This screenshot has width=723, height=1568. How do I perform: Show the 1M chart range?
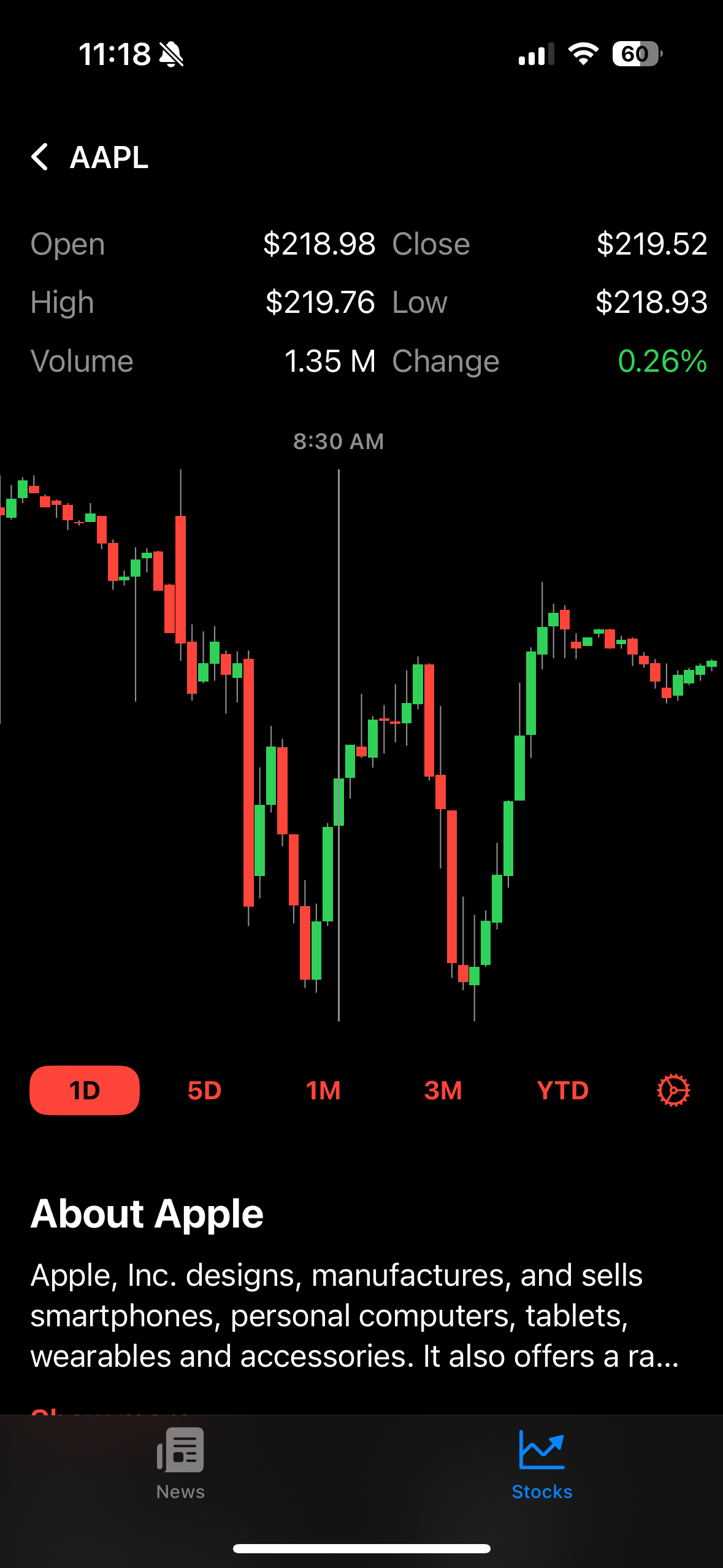[x=323, y=1090]
